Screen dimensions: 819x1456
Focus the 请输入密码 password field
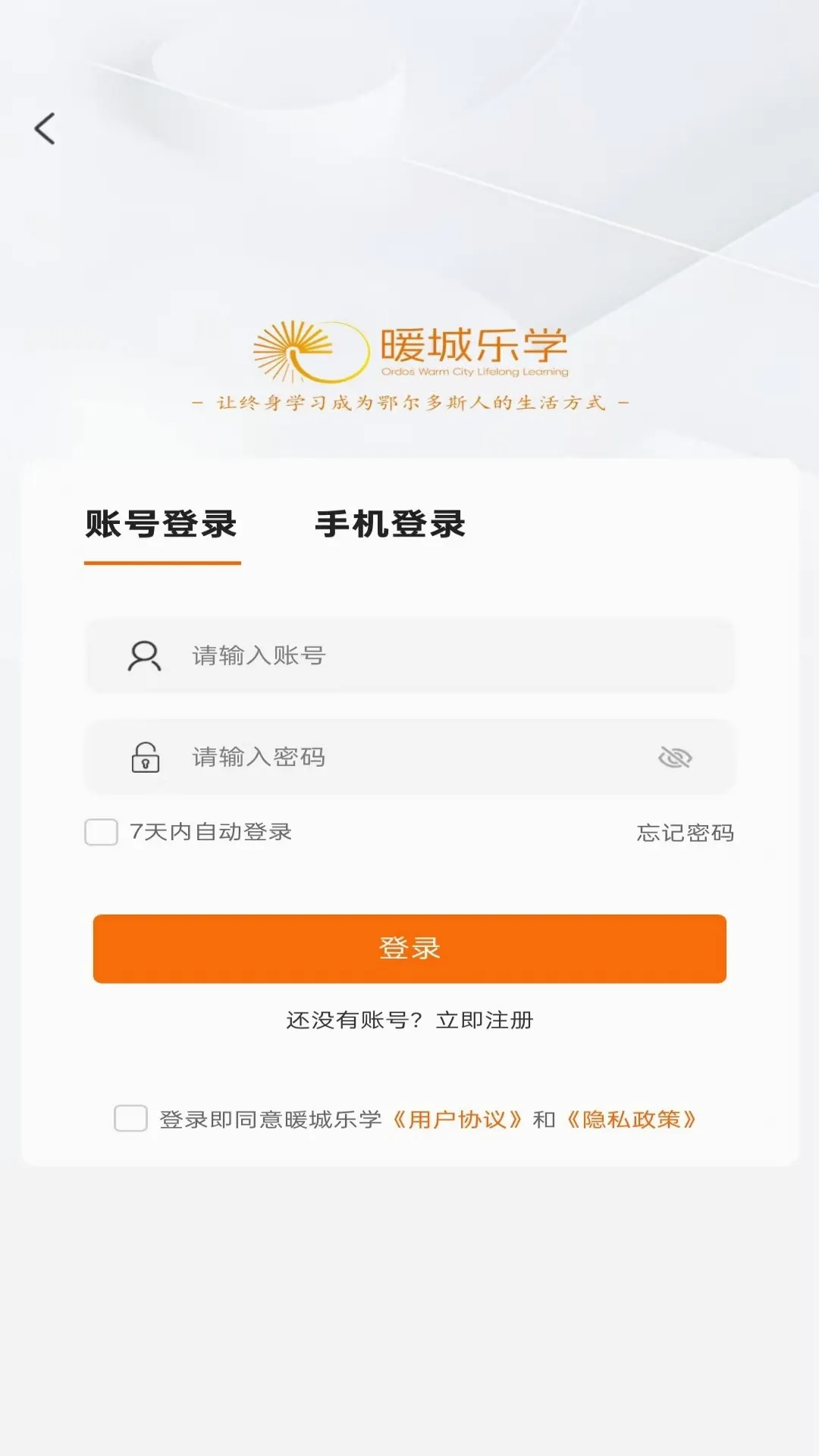(x=409, y=757)
